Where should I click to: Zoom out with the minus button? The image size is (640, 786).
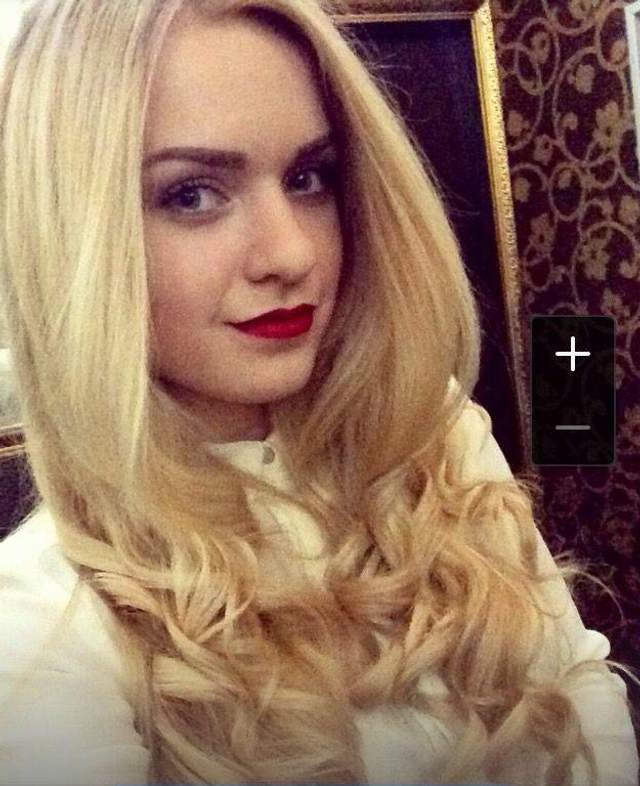click(x=572, y=428)
